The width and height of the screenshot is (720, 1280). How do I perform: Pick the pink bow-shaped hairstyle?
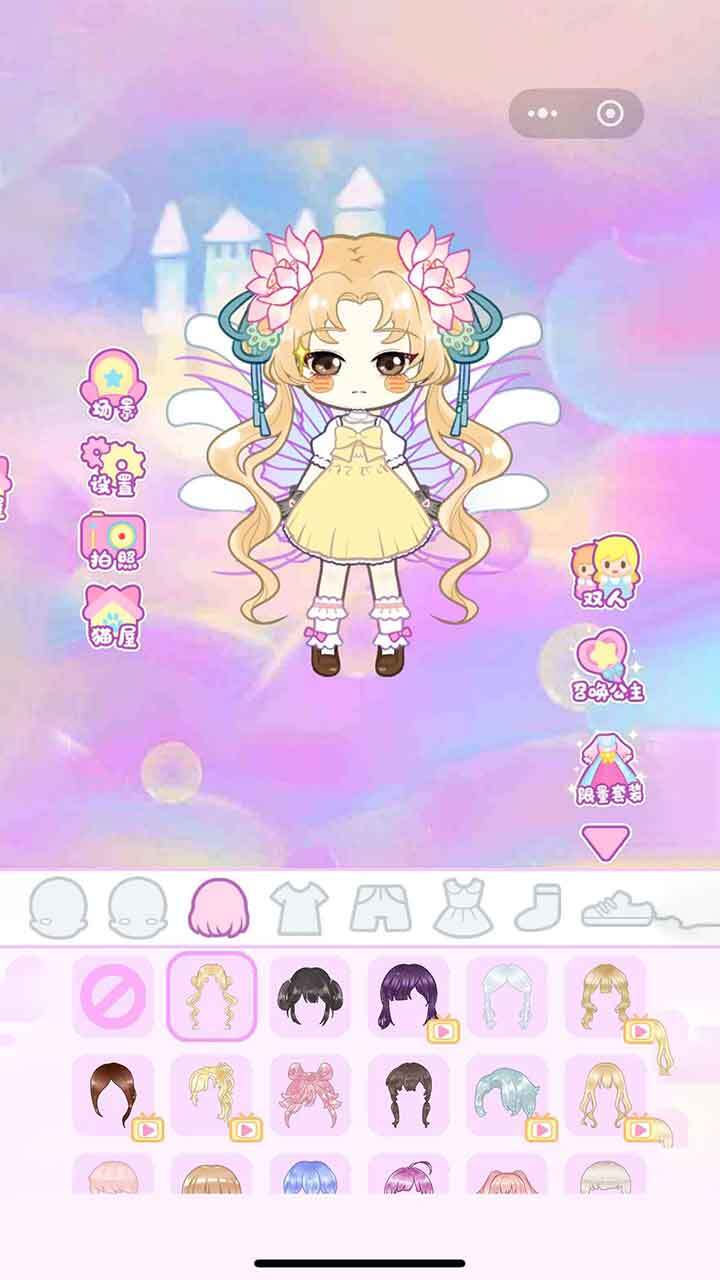tap(309, 1094)
